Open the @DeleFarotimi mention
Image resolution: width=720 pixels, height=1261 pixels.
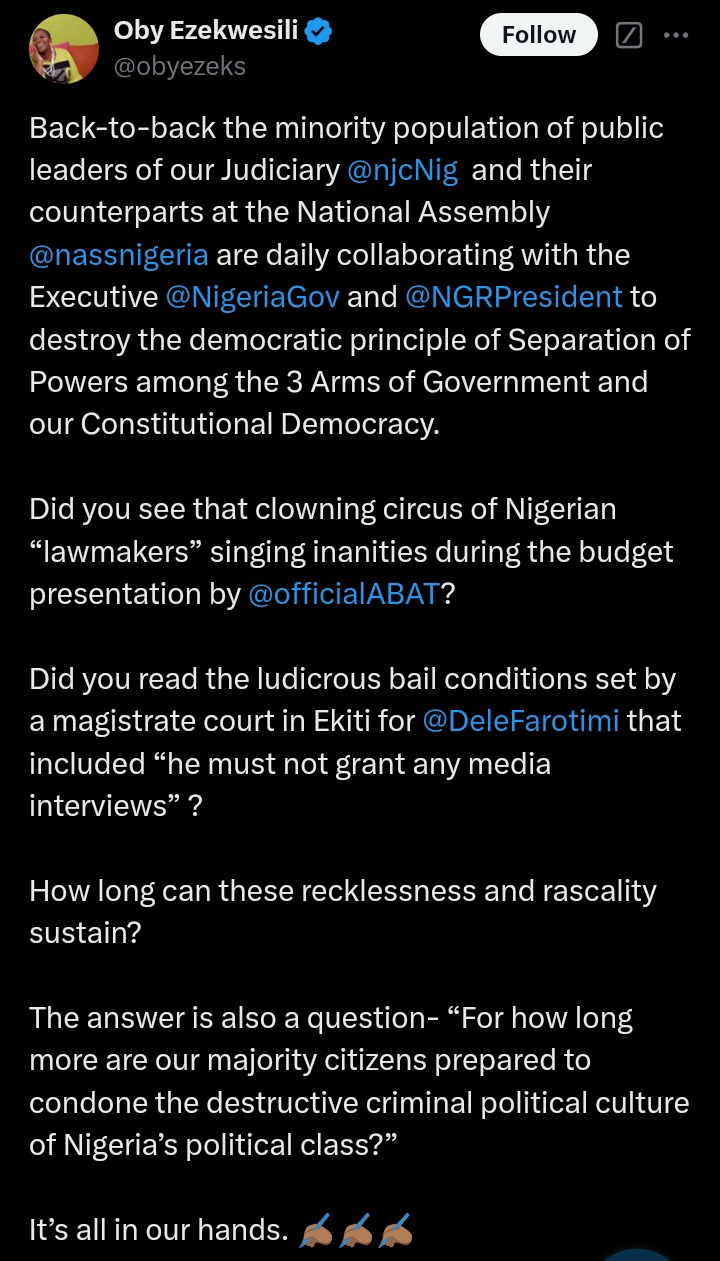tap(521, 721)
